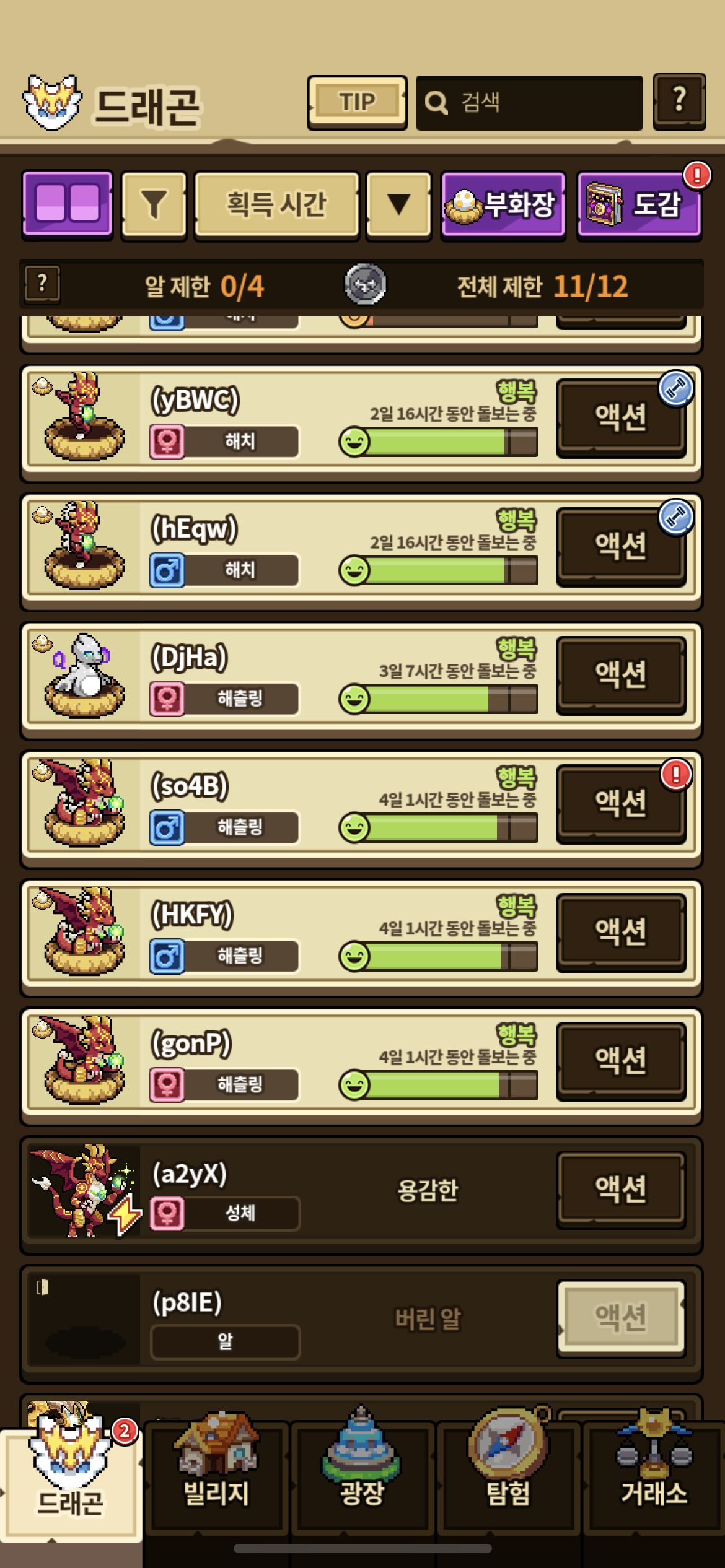The height and width of the screenshot is (1568, 725).
Task: Tap the help icon beside 알 제한
Action: tap(42, 284)
